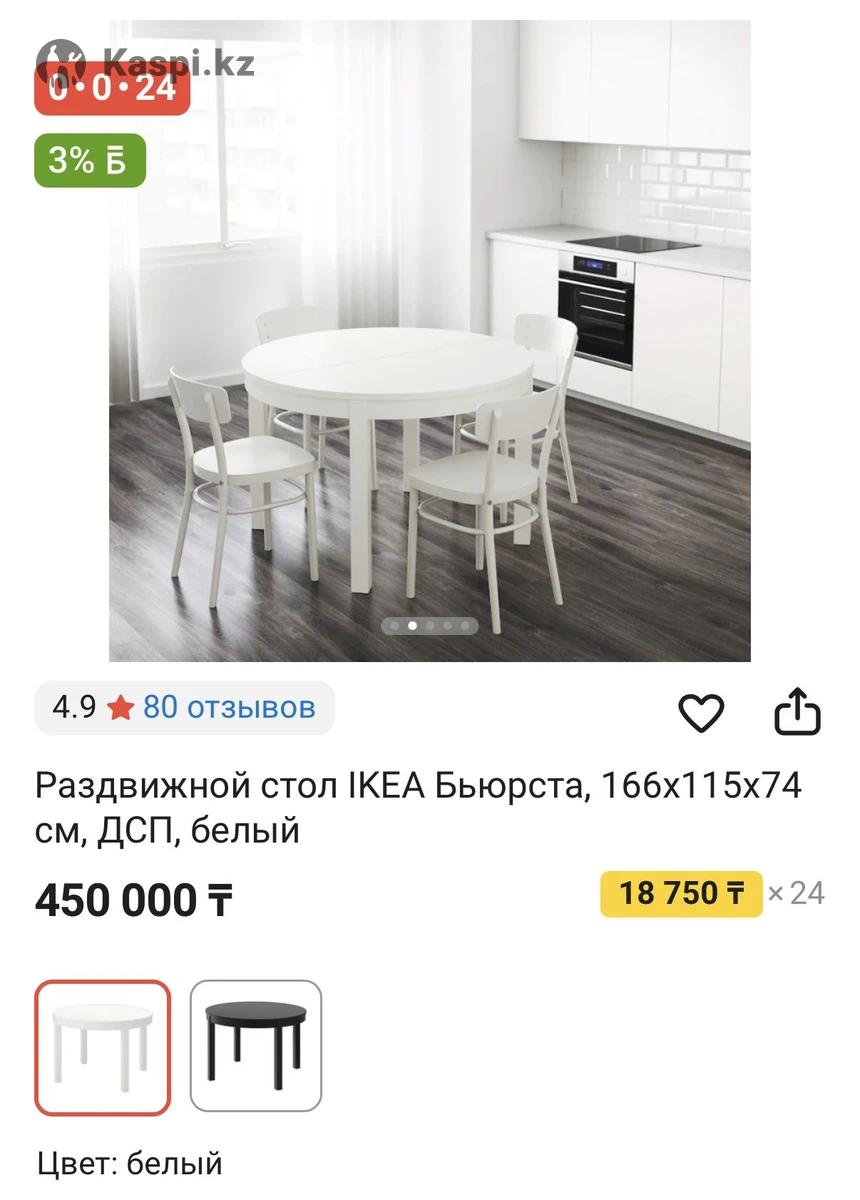Tap the 18 750 ₸ installment badge
860x1200 pixels.
[681, 893]
